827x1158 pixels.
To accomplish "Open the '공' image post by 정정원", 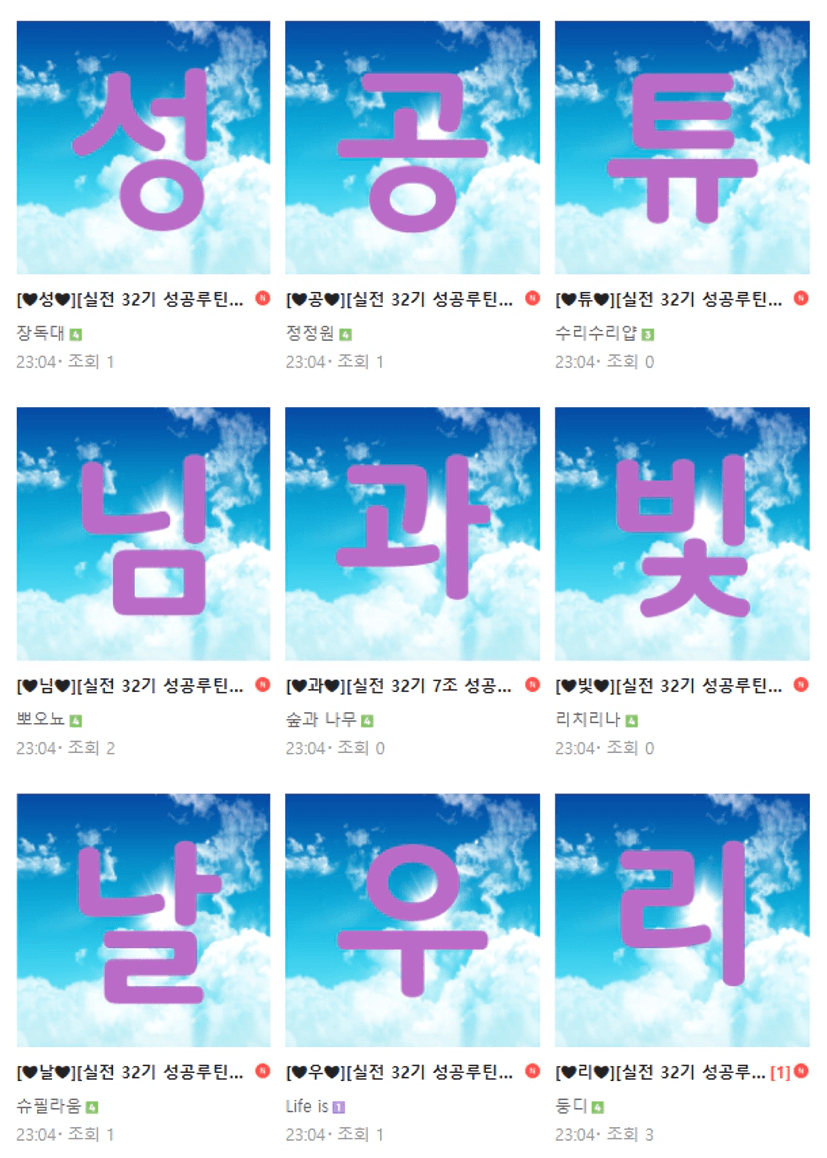I will pyautogui.click(x=412, y=148).
